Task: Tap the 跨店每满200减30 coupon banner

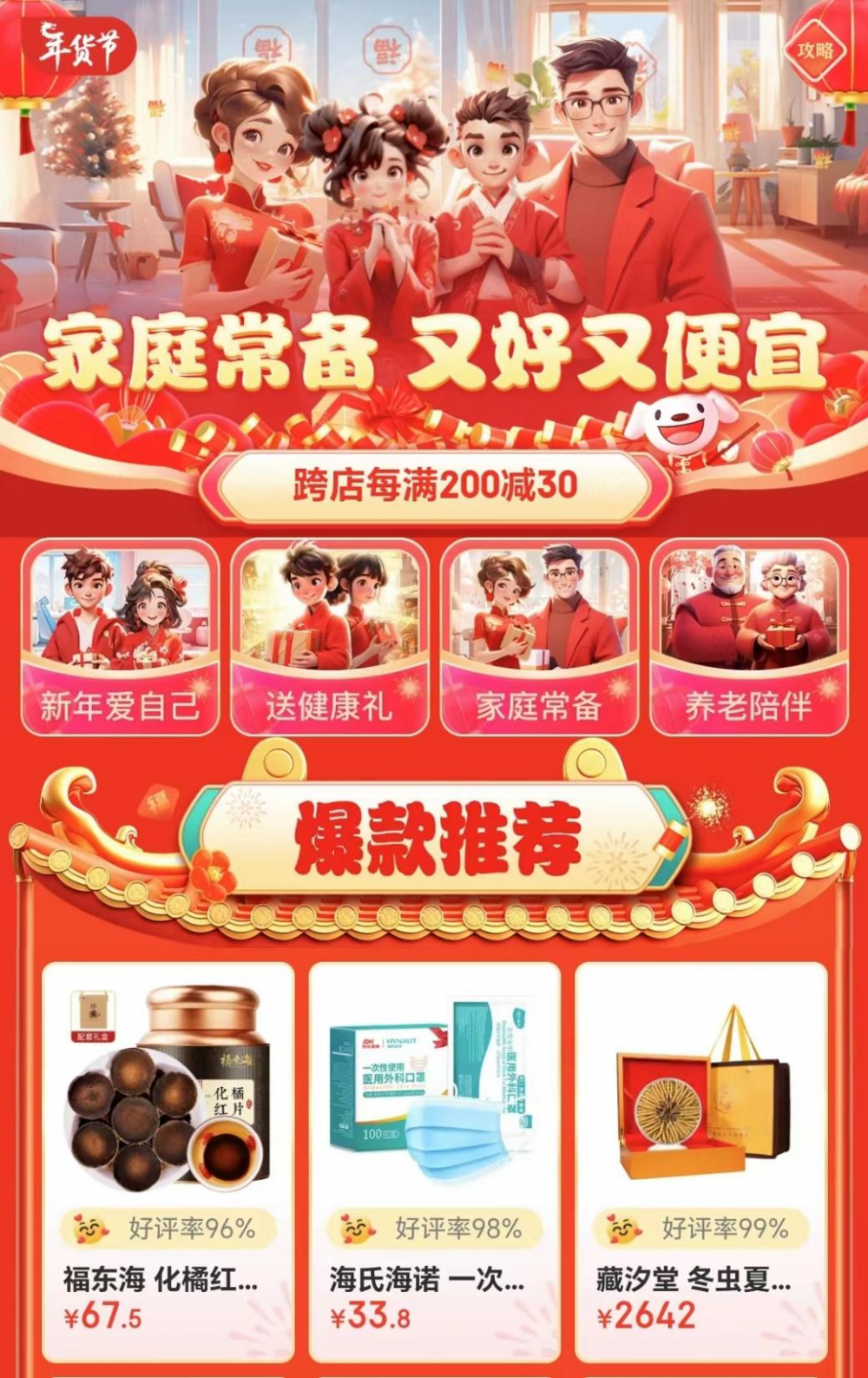Action: (434, 485)
